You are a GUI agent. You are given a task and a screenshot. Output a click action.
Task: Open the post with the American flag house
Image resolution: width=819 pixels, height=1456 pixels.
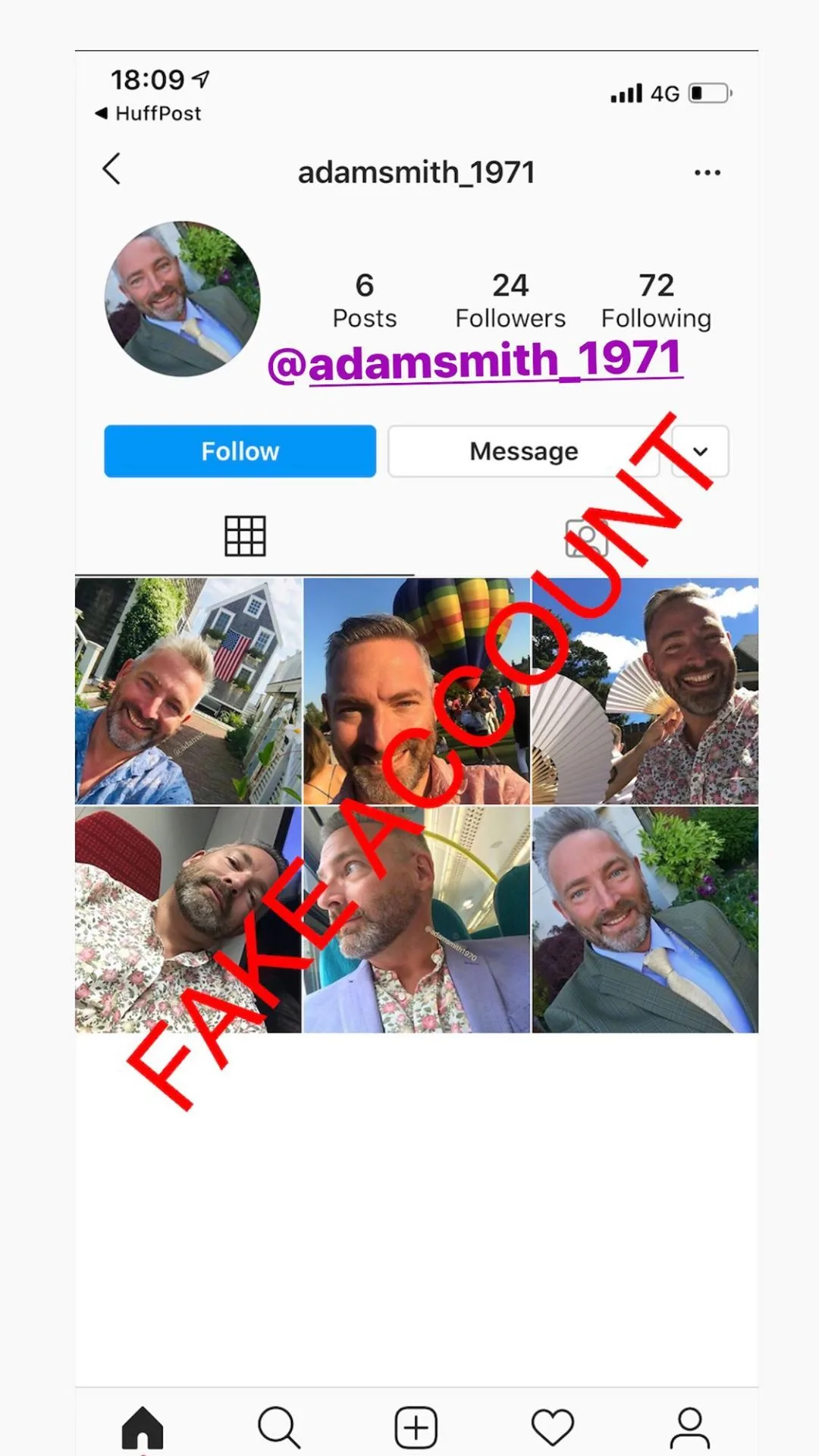click(x=188, y=691)
